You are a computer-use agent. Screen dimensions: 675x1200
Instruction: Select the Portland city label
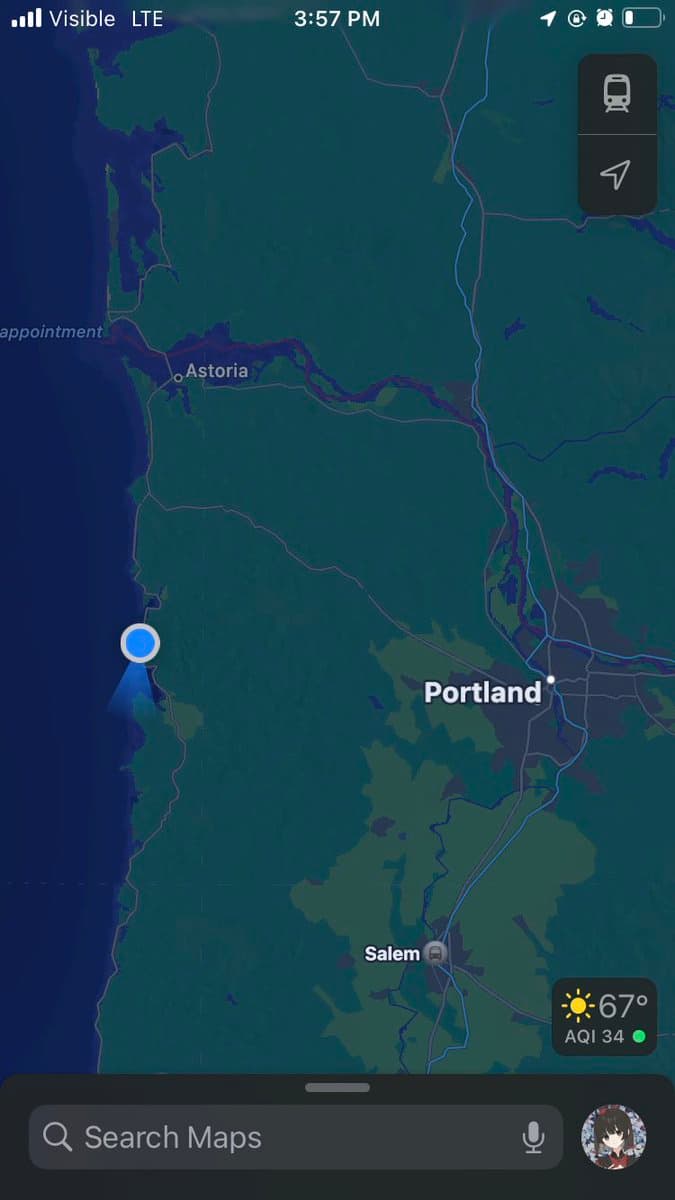(x=483, y=692)
